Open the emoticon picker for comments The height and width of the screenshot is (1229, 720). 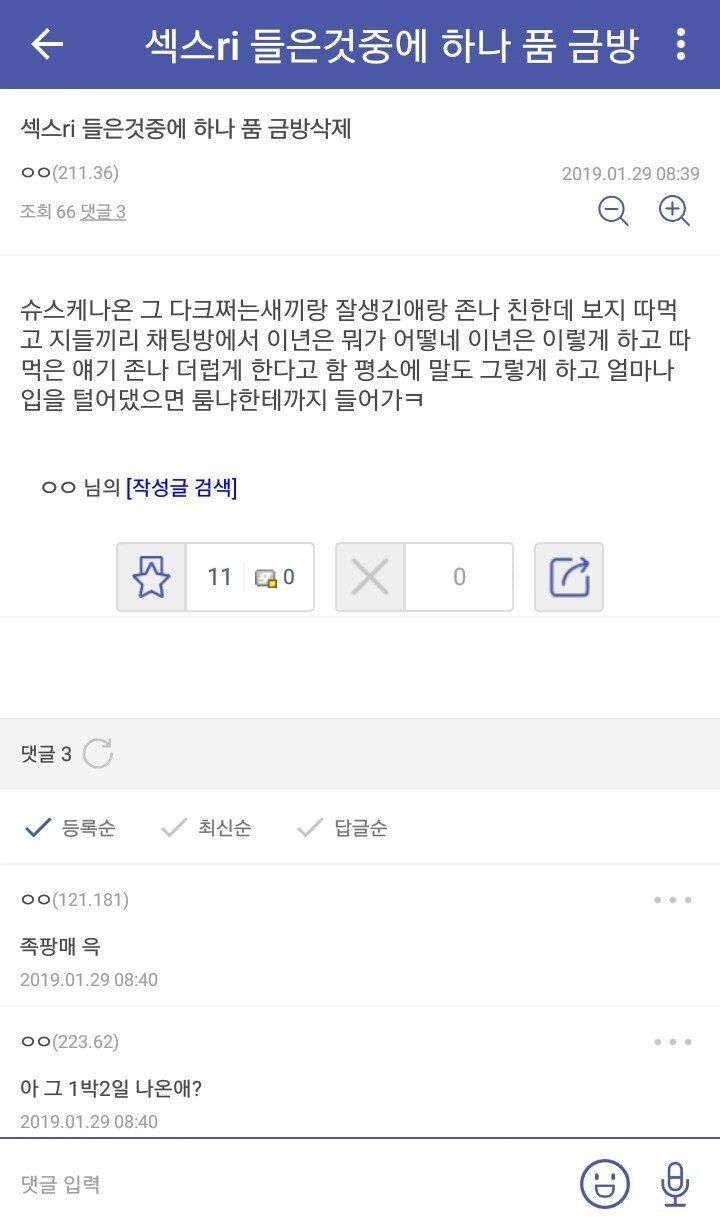[x=605, y=1185]
